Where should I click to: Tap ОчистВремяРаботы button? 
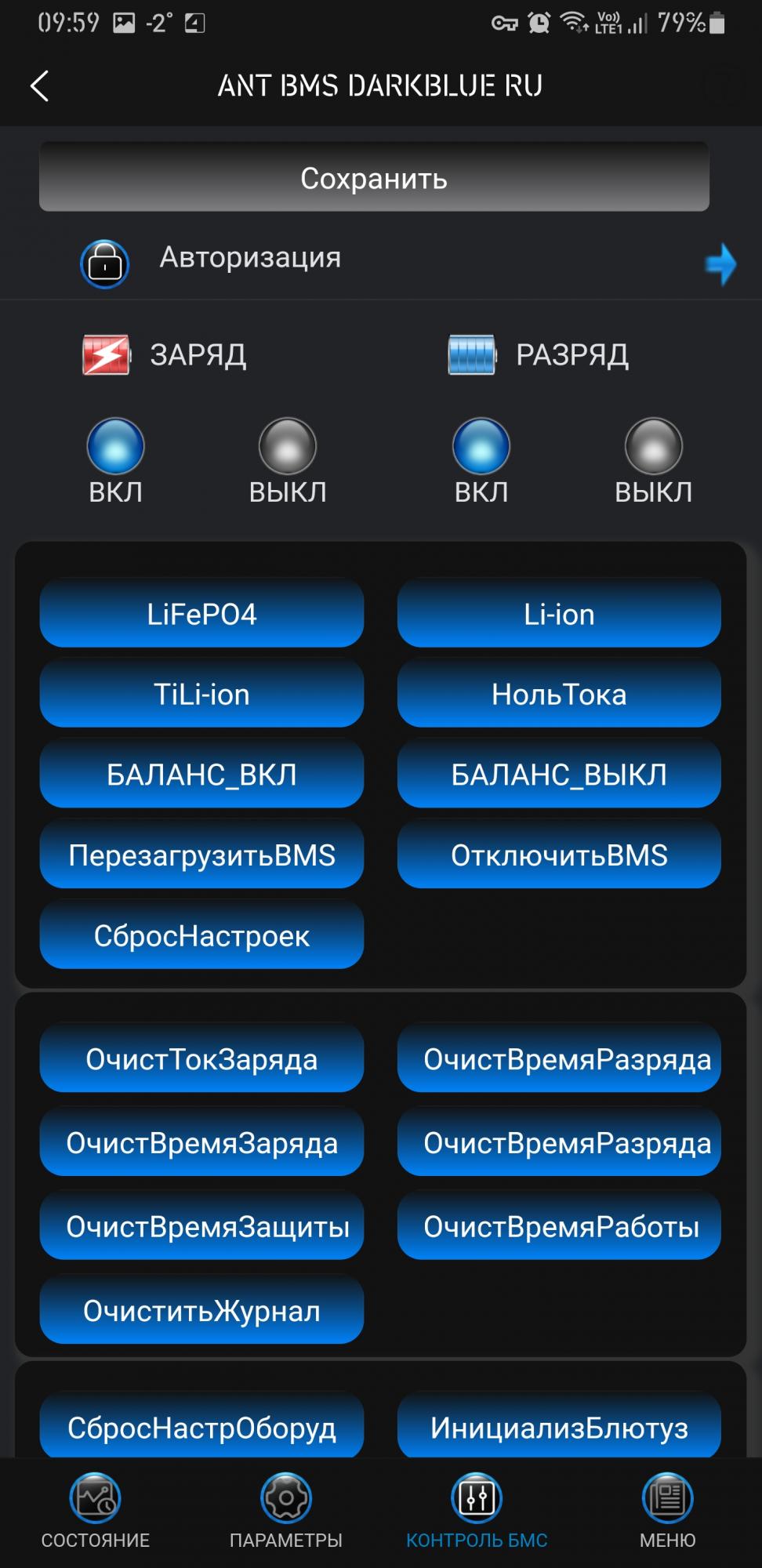559,1226
